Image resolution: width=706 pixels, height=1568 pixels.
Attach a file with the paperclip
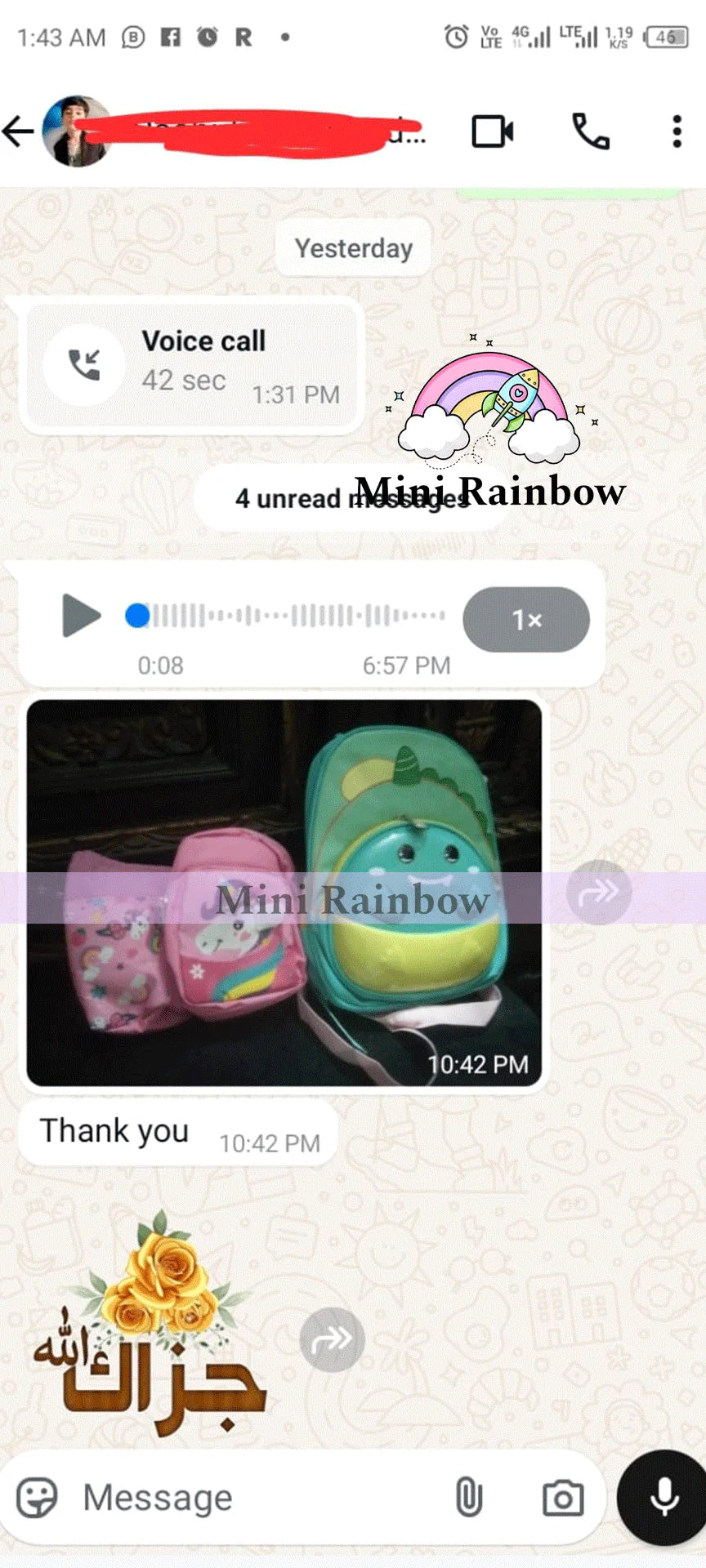pyautogui.click(x=469, y=1498)
